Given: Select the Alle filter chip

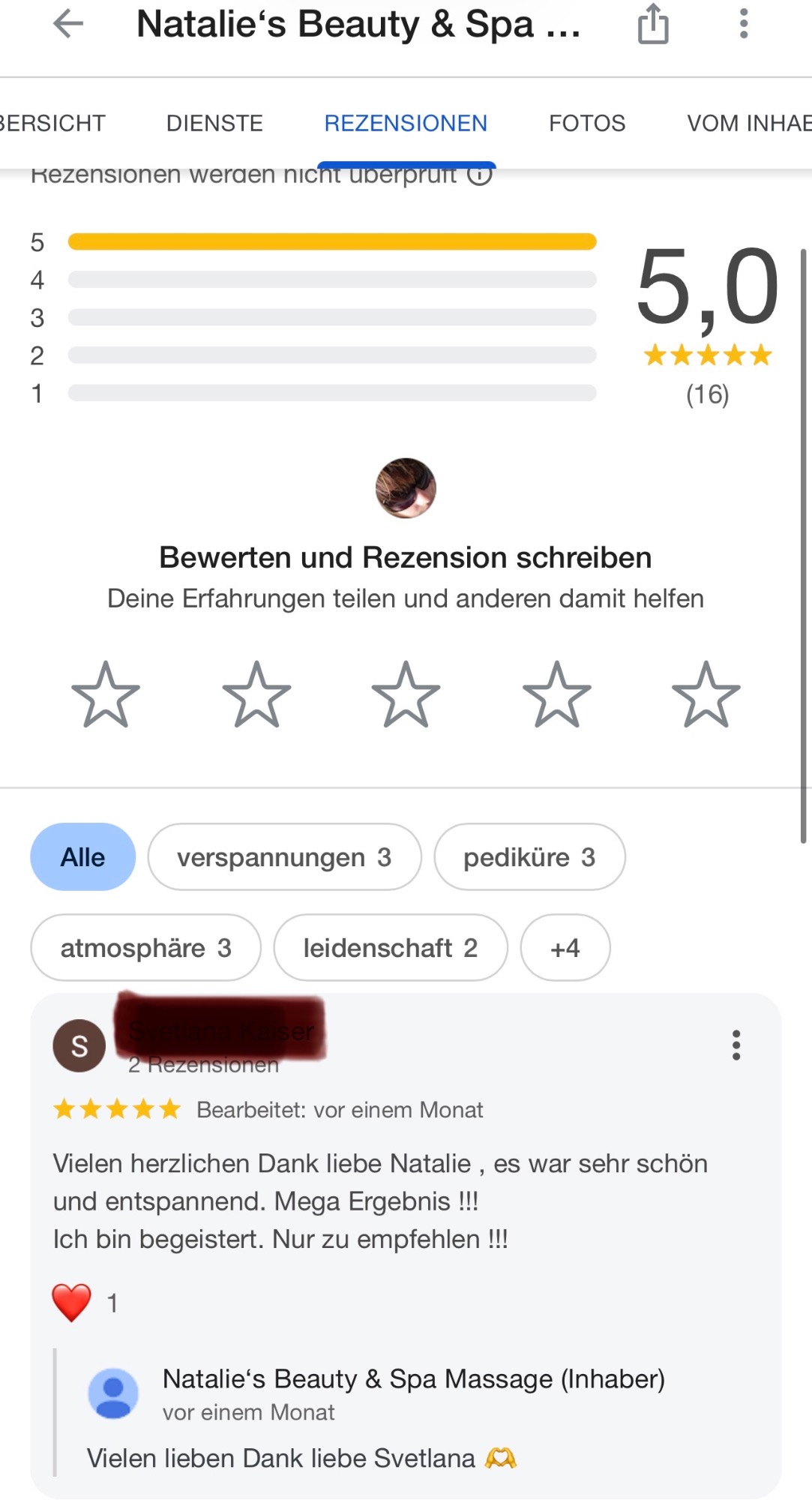Looking at the screenshot, I should coord(82,857).
